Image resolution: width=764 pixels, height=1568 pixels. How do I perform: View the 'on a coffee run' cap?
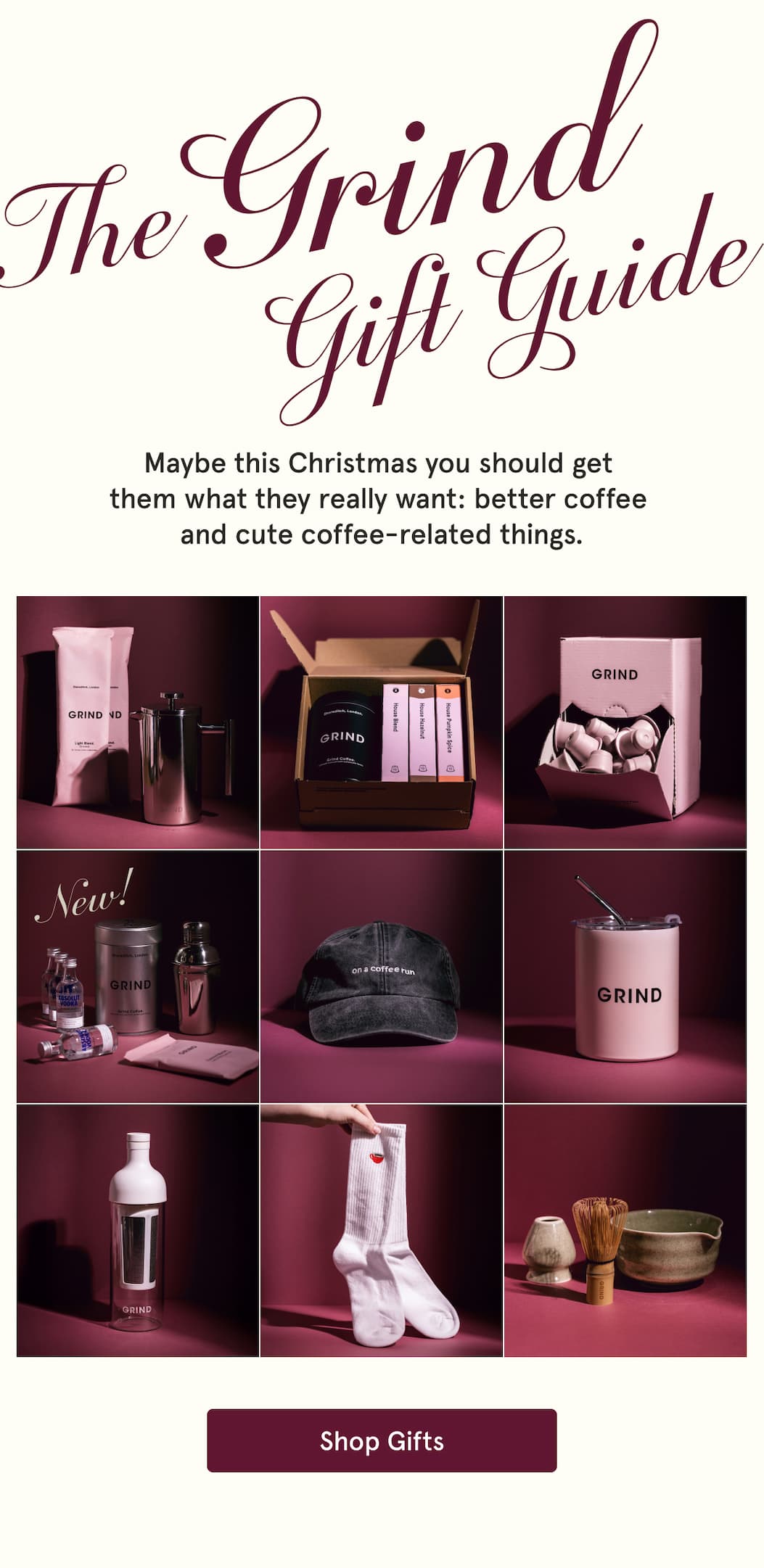tap(382, 976)
